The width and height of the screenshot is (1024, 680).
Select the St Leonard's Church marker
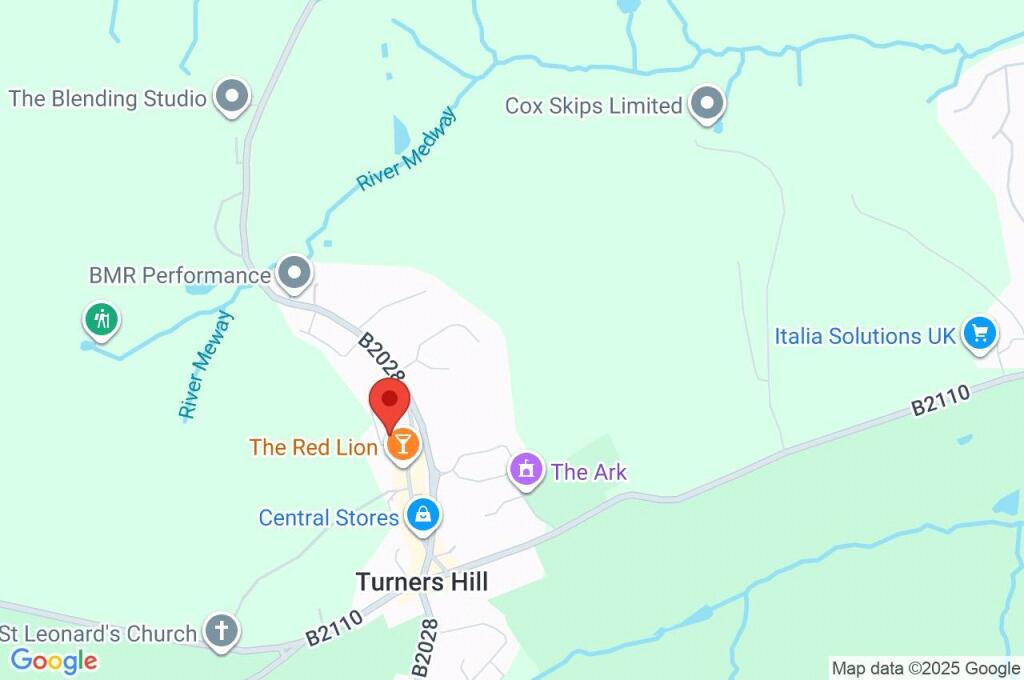[221, 631]
